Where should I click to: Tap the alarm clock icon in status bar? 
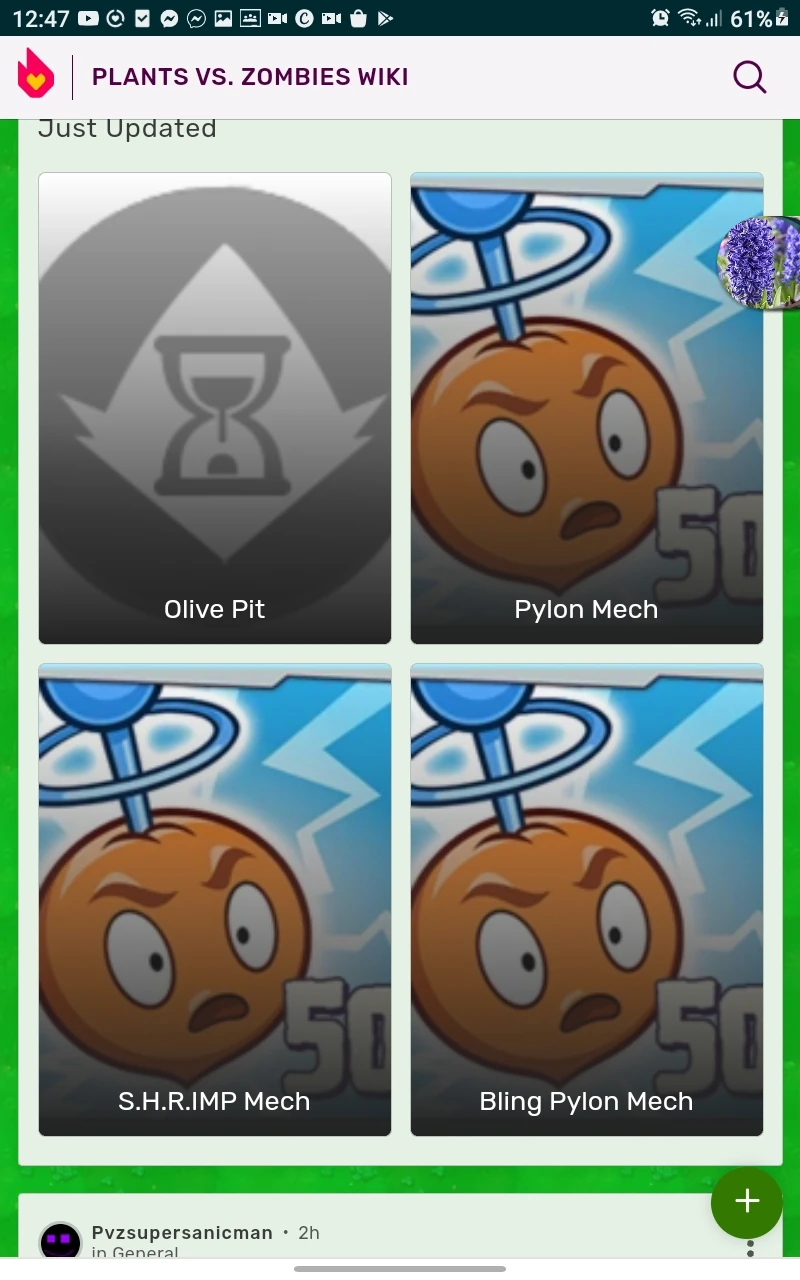coord(660,17)
